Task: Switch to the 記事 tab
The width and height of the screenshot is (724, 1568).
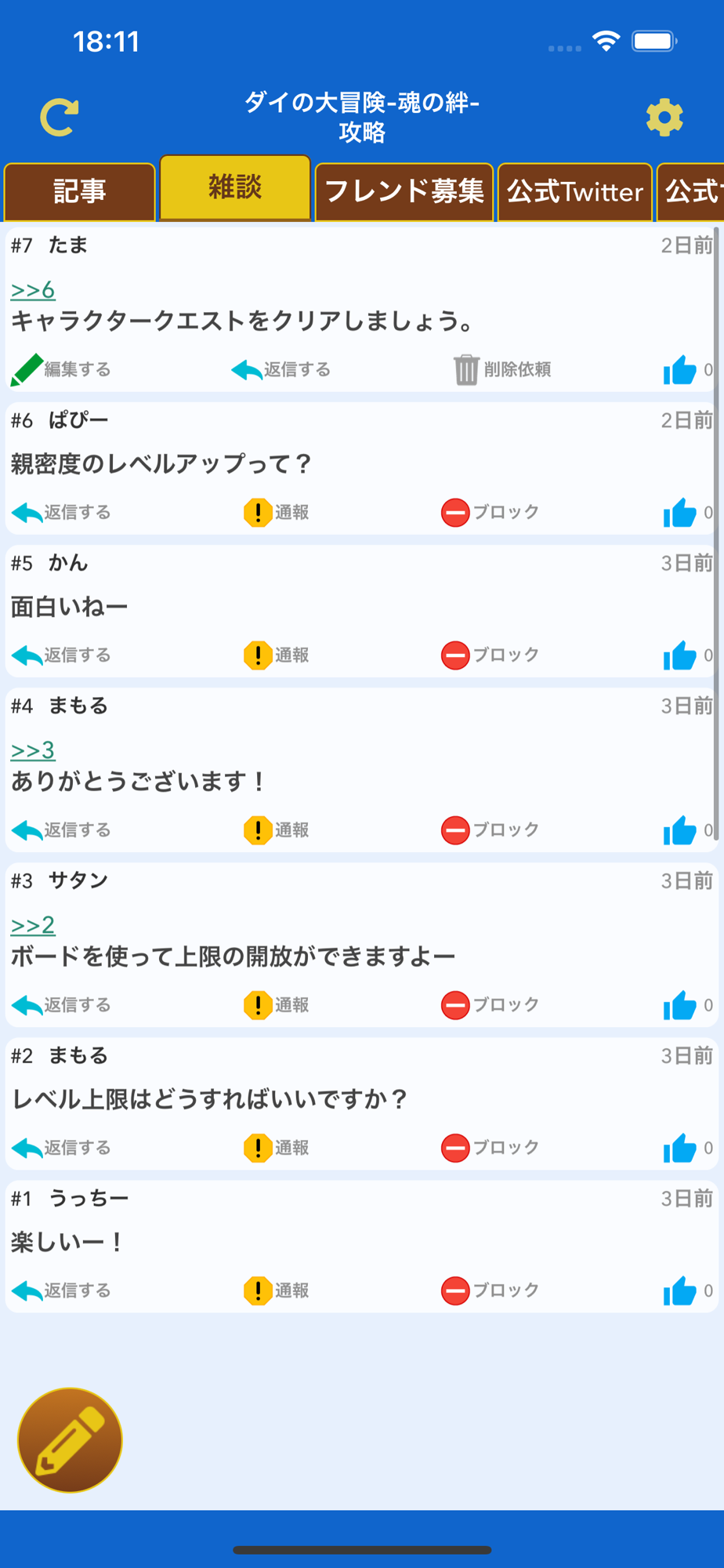Action: pyautogui.click(x=79, y=191)
